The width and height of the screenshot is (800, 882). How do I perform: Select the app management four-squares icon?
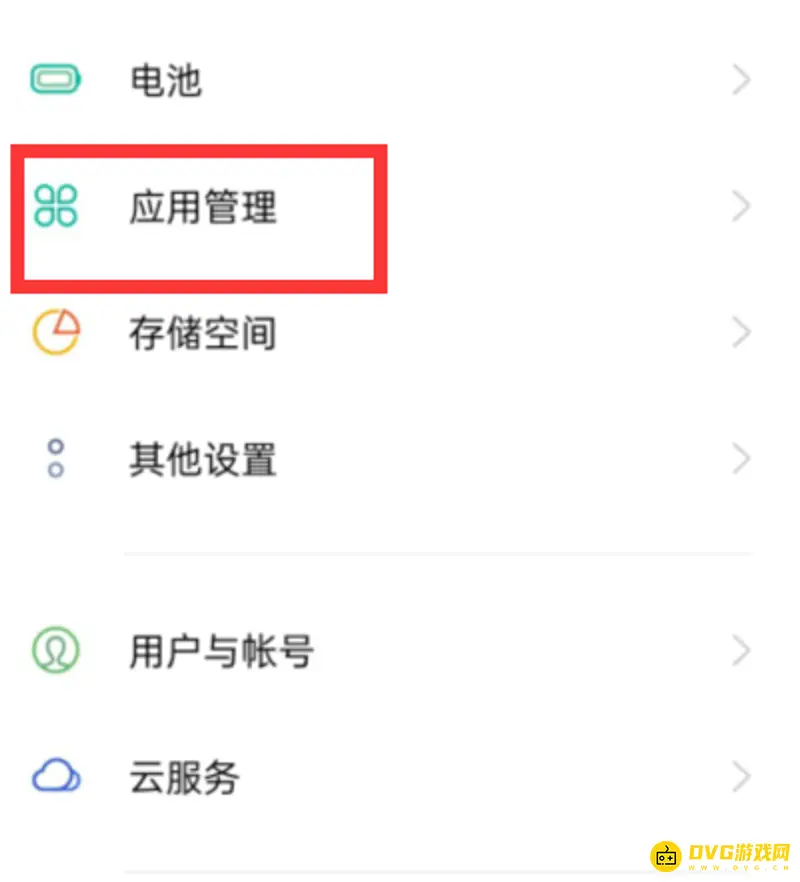(x=57, y=206)
